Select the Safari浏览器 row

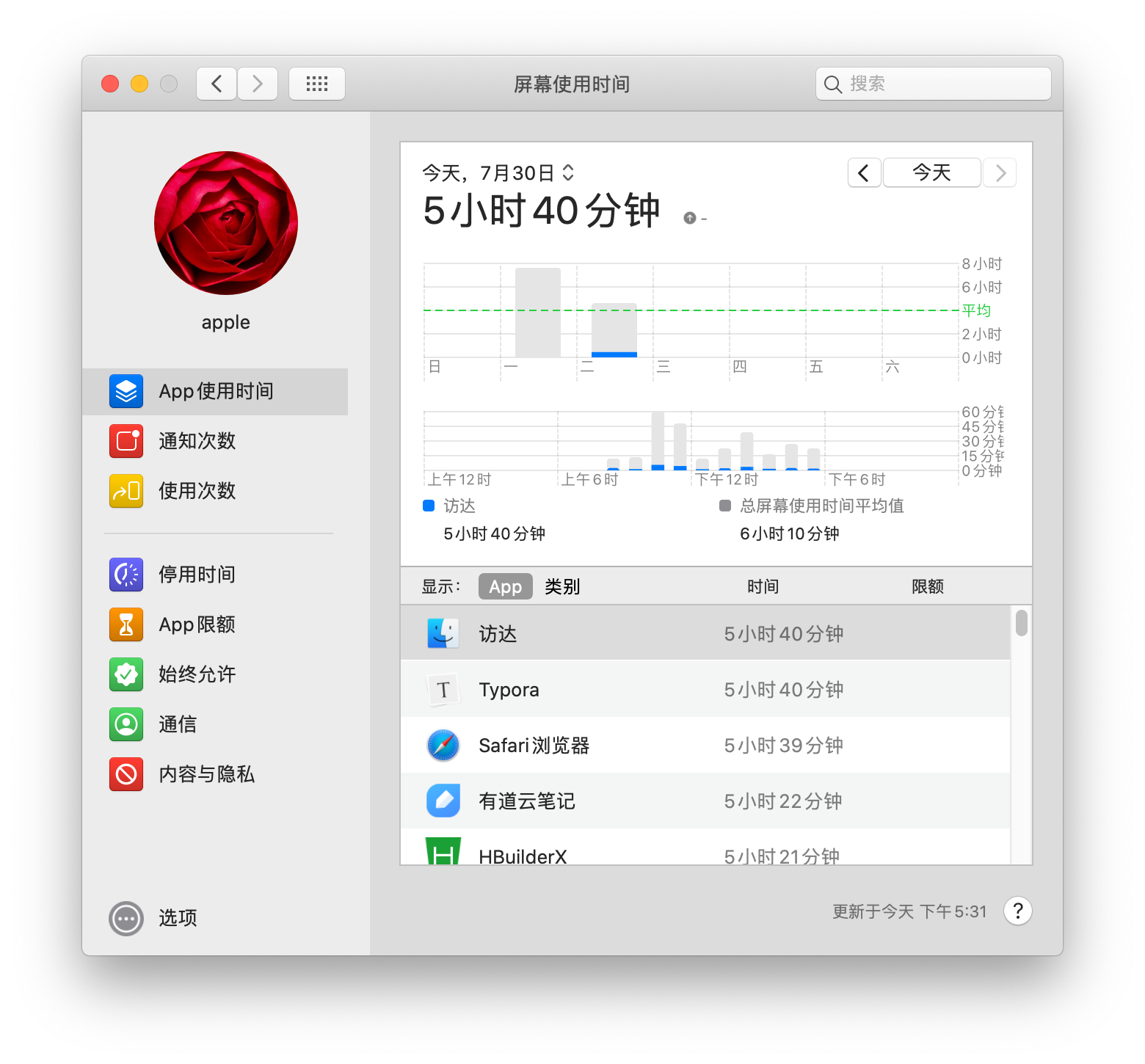705,746
